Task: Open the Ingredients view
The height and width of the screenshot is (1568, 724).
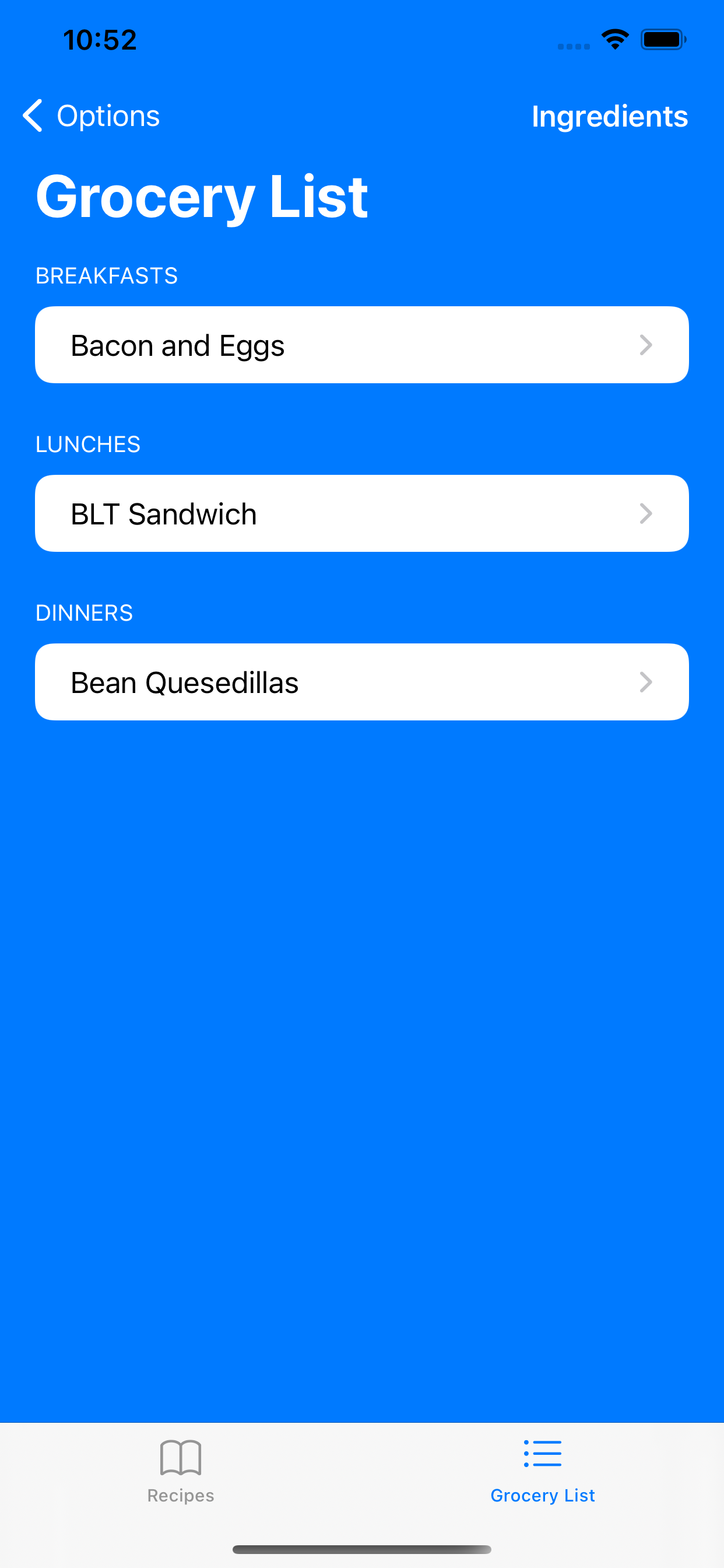Action: tap(609, 116)
